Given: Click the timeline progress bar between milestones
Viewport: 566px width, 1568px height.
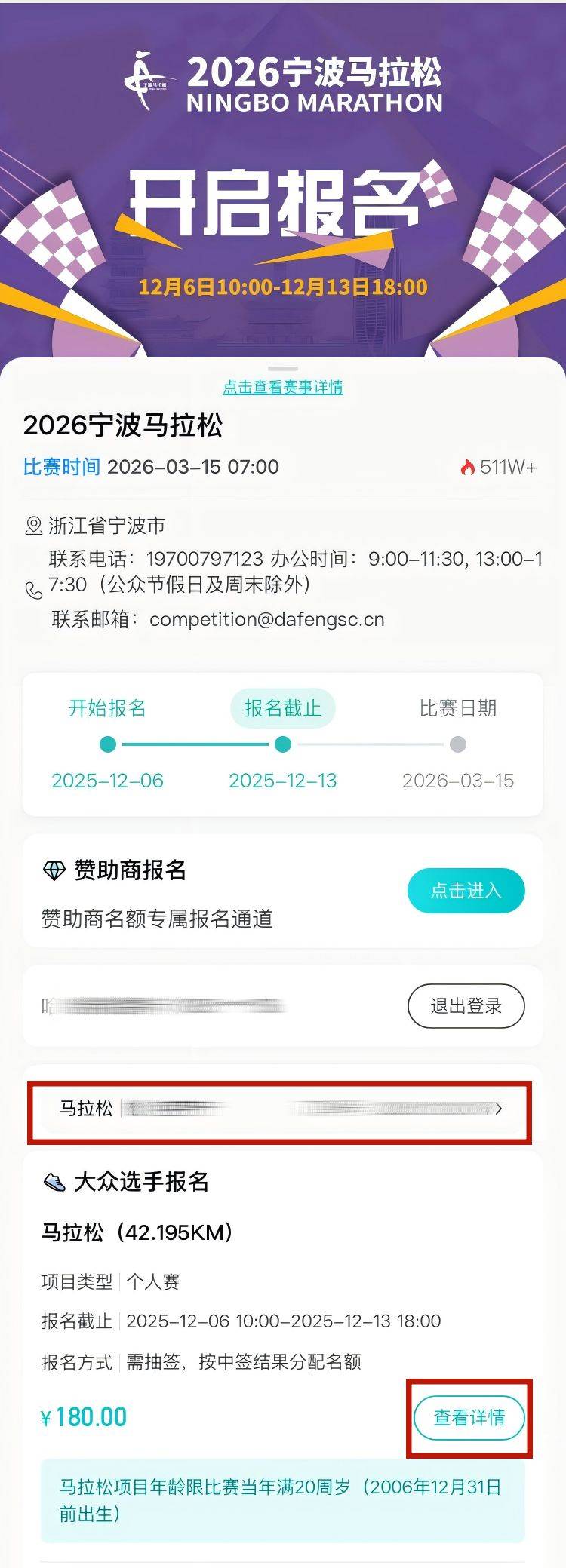Looking at the screenshot, I should coord(193,744).
